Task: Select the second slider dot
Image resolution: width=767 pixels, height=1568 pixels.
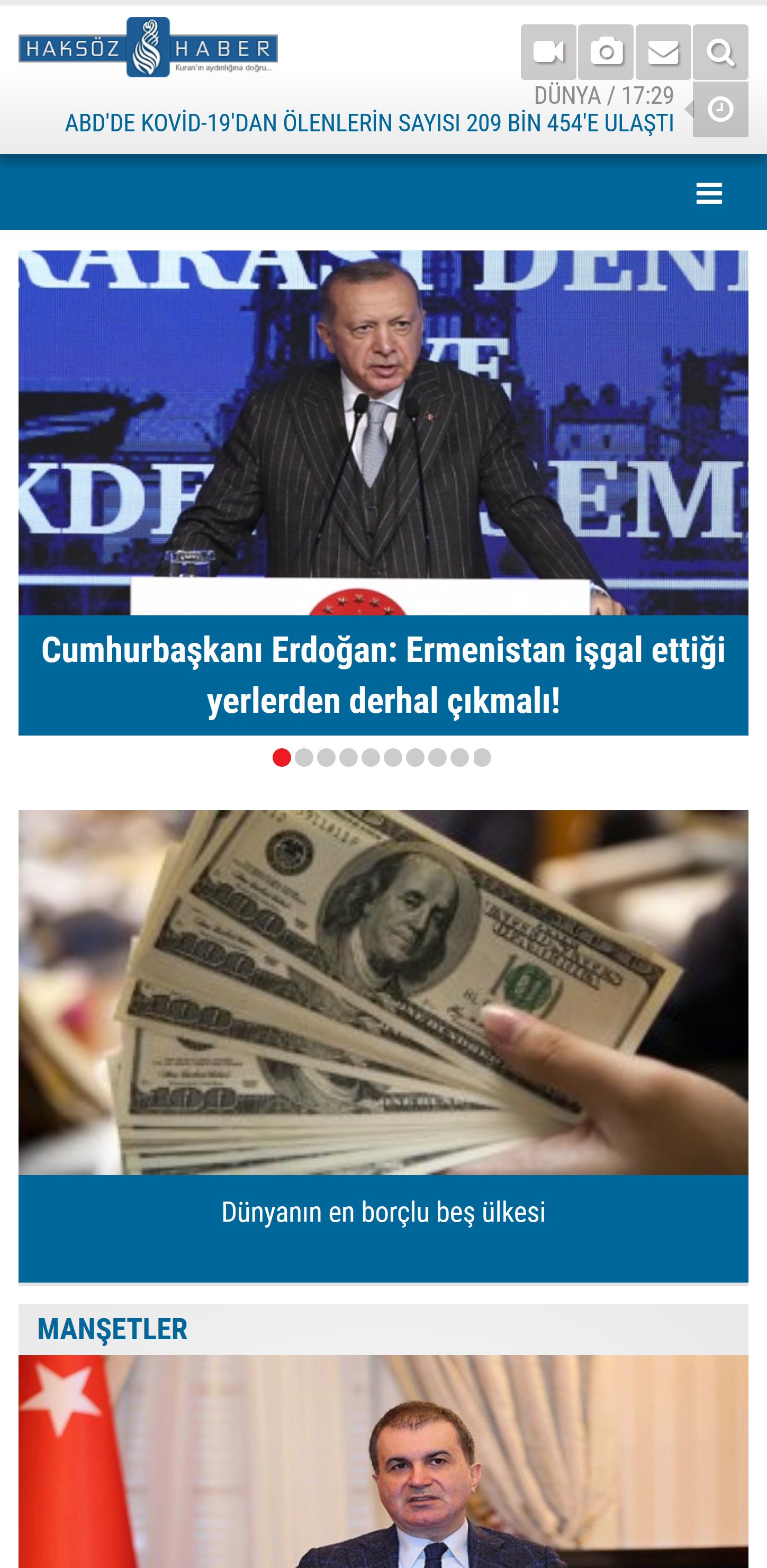Action: click(304, 757)
